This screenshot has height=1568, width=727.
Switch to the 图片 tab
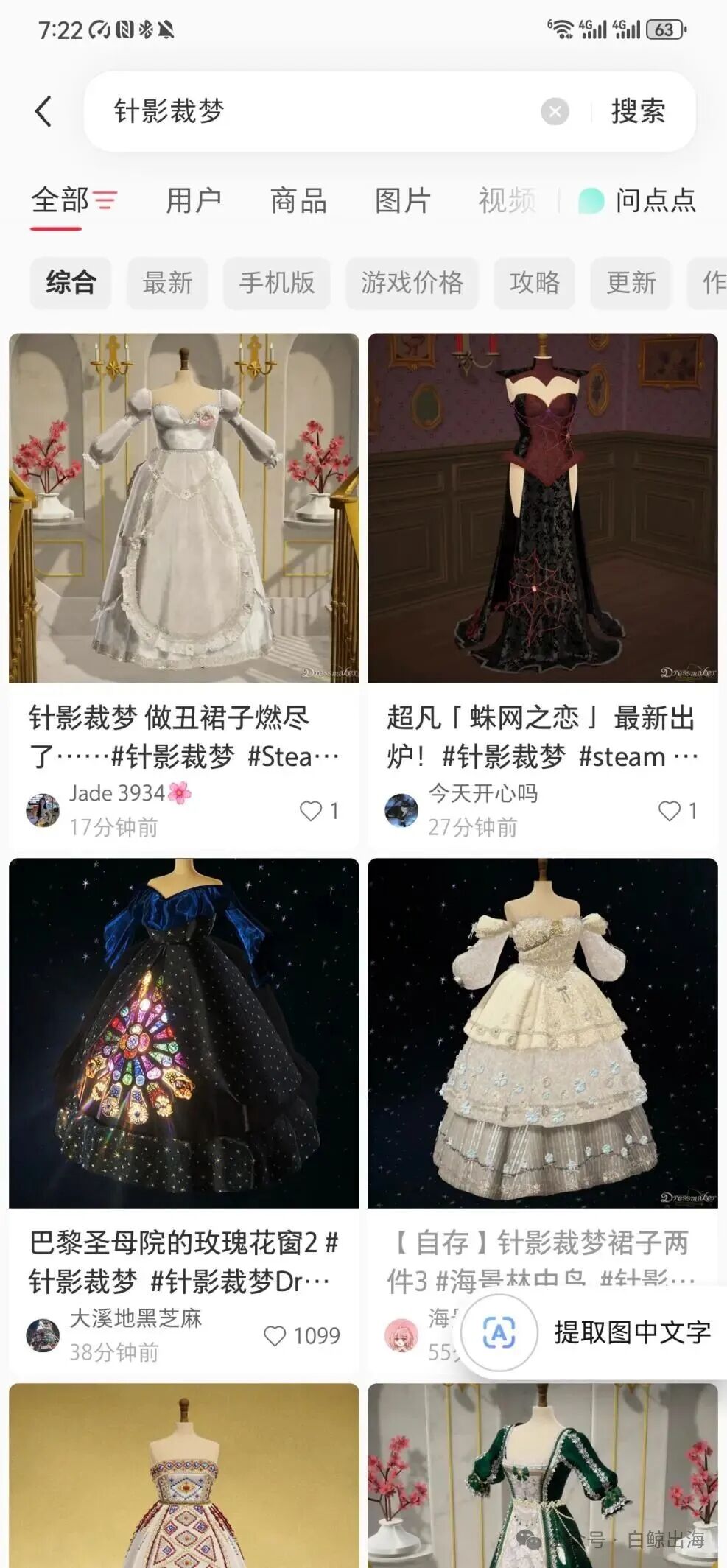click(403, 200)
